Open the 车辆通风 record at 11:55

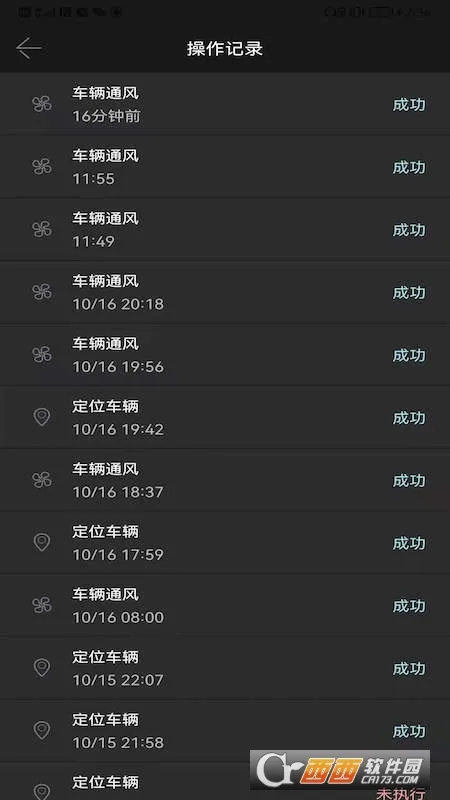tap(225, 167)
